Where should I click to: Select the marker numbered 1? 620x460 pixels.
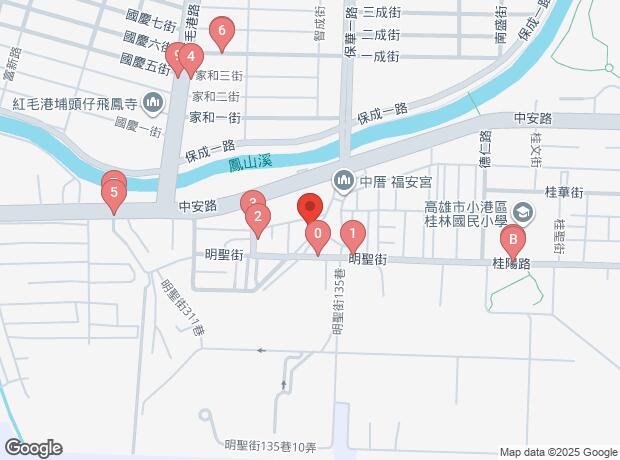(x=352, y=236)
